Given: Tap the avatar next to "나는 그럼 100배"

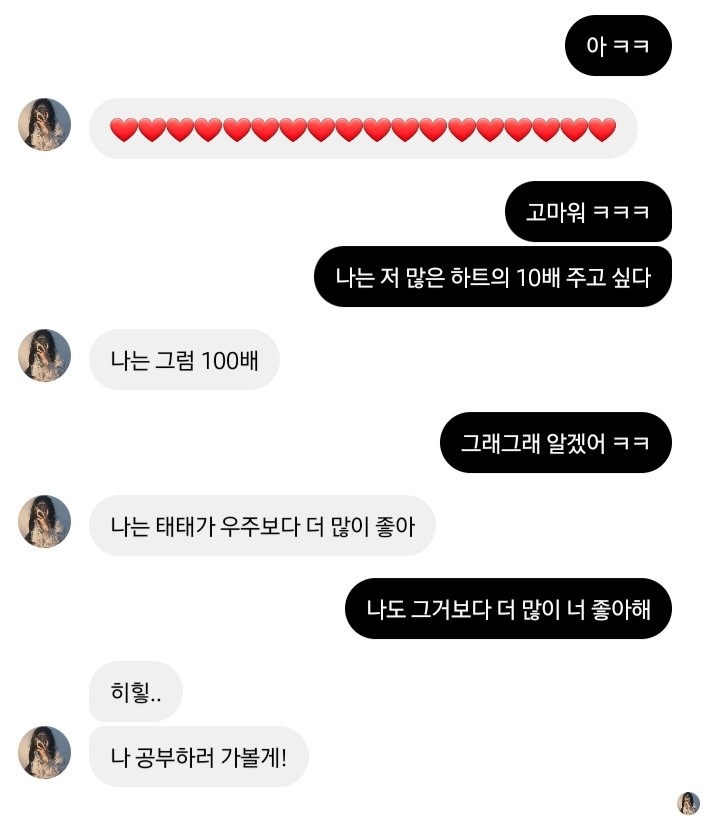Looking at the screenshot, I should 44,356.
